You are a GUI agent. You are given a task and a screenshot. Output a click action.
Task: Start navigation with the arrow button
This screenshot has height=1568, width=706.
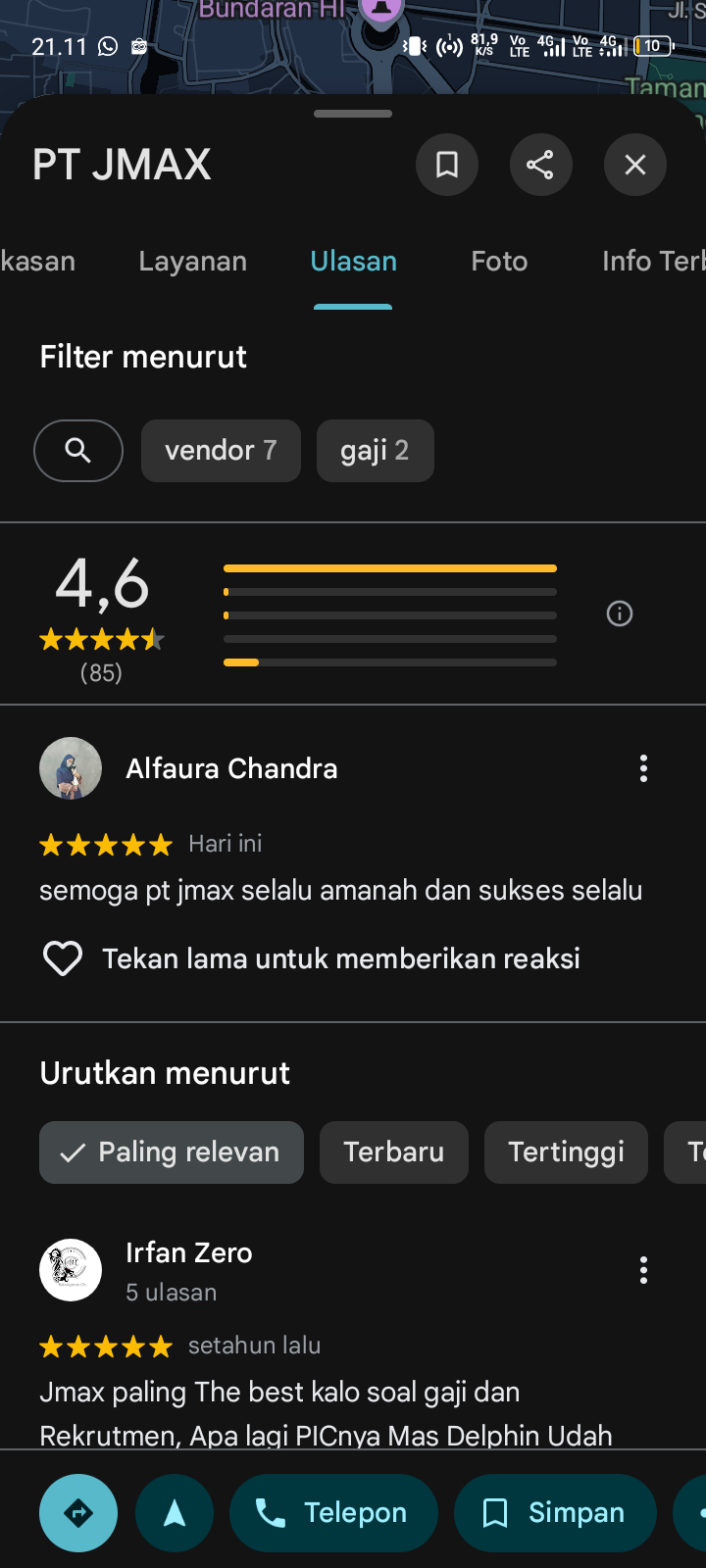click(175, 1513)
